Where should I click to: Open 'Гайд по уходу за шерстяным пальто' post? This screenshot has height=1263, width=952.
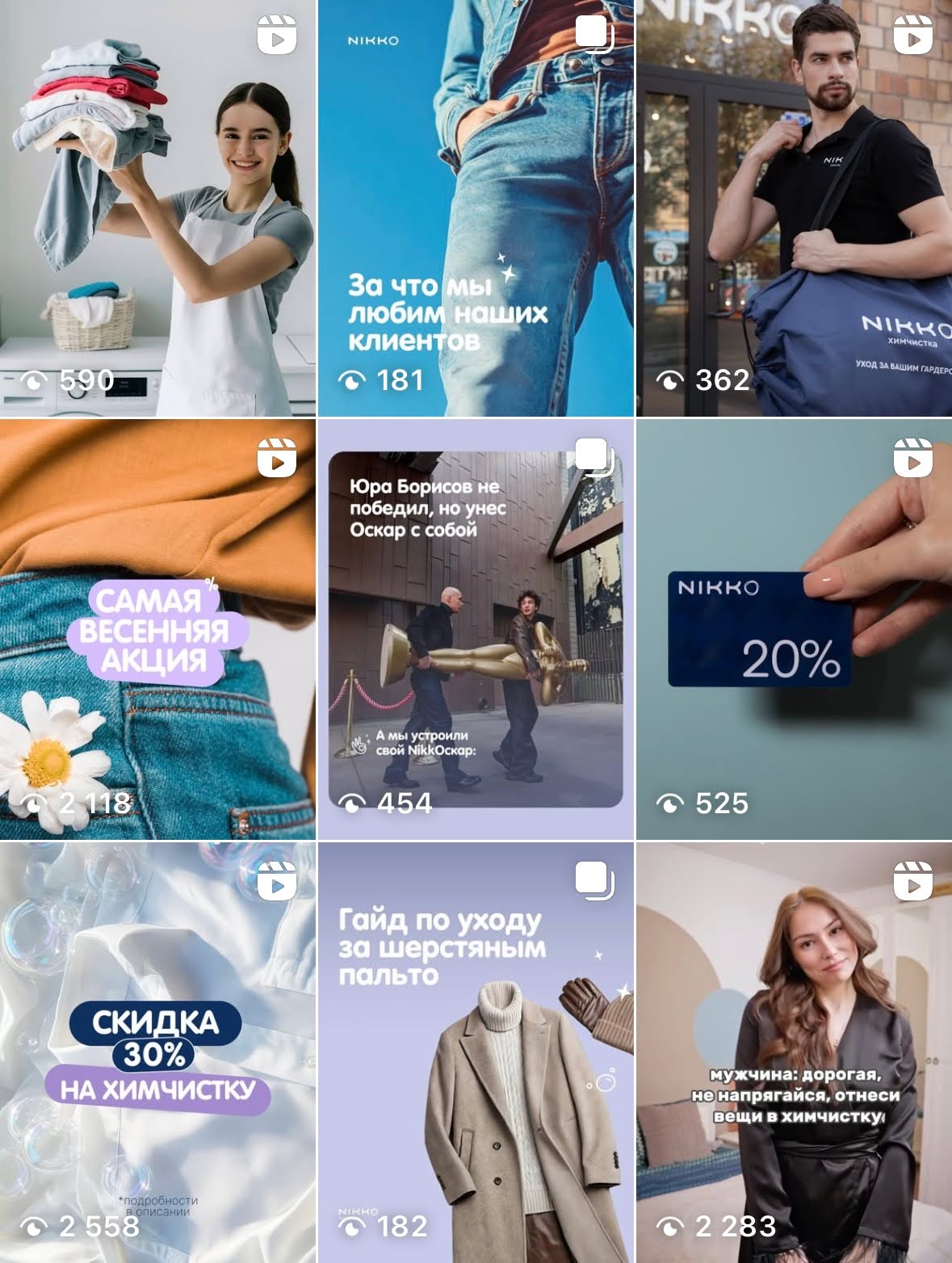click(476, 1051)
